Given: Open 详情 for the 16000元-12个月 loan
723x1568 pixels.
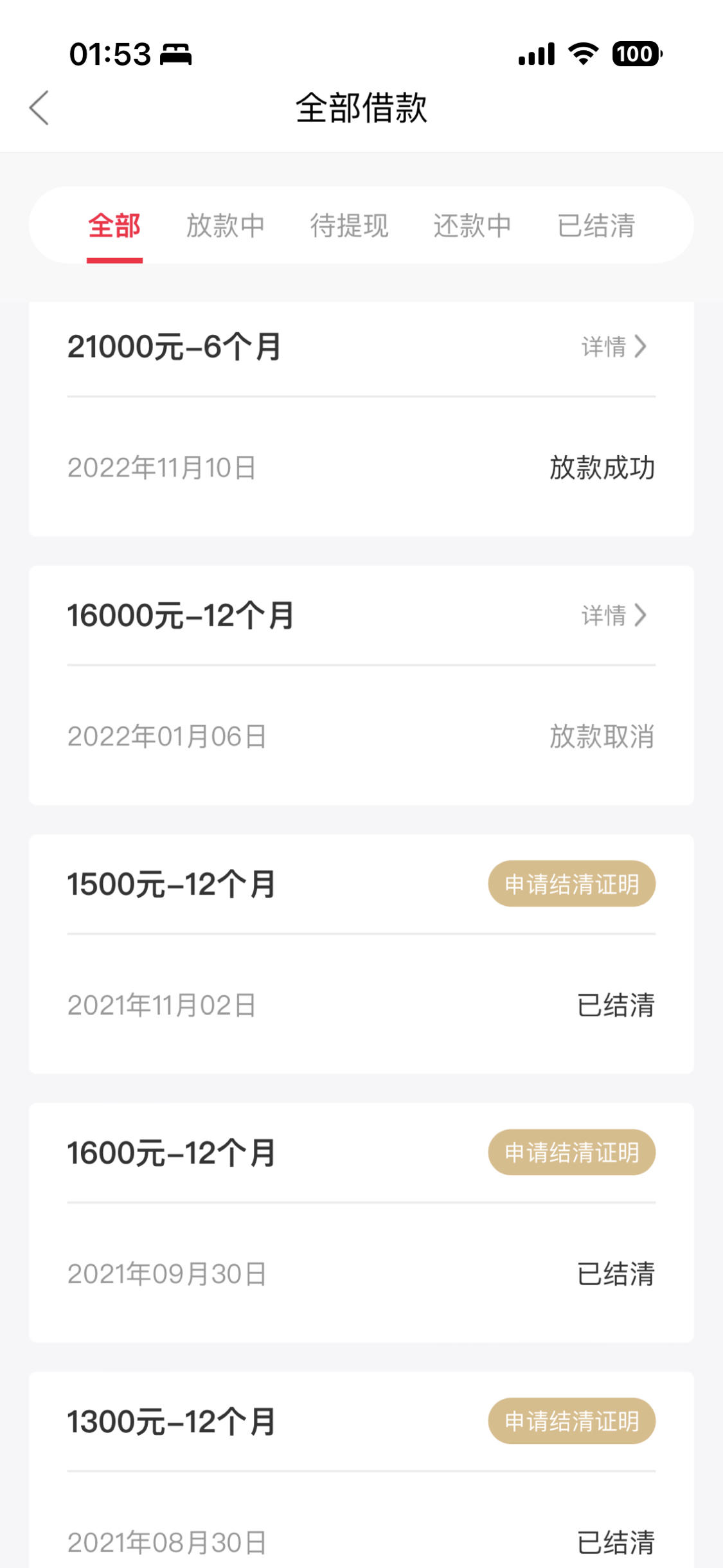Looking at the screenshot, I should [614, 615].
